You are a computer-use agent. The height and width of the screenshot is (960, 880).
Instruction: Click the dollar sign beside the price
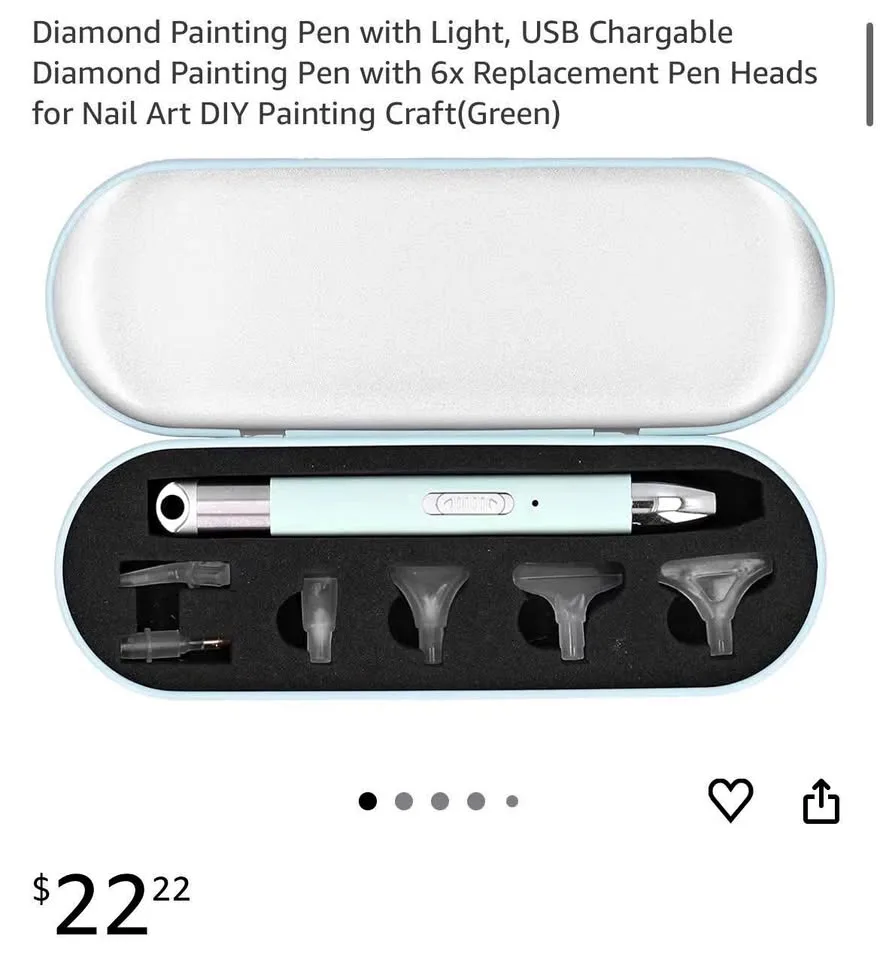pos(38,890)
